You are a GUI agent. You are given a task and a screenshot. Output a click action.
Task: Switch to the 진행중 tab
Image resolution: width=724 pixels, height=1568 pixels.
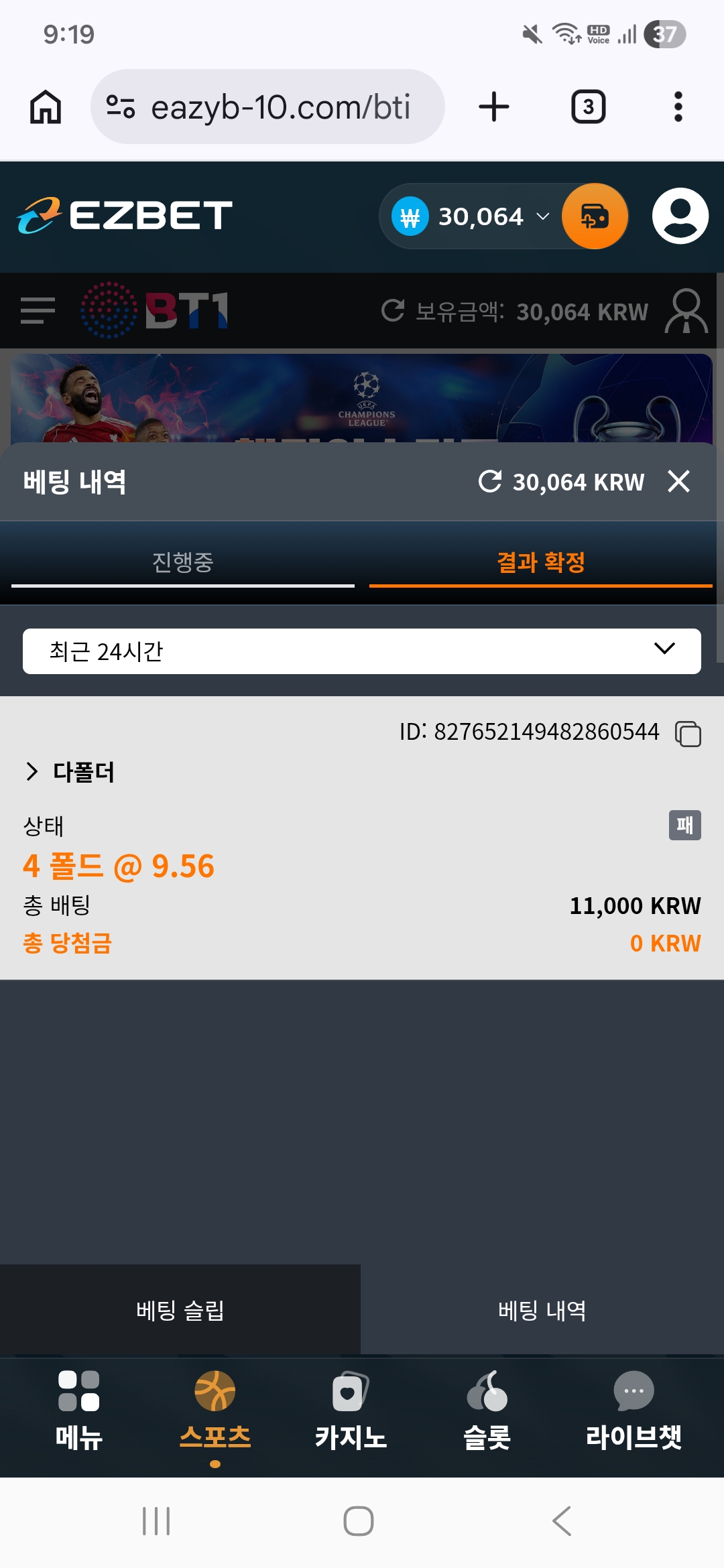182,562
